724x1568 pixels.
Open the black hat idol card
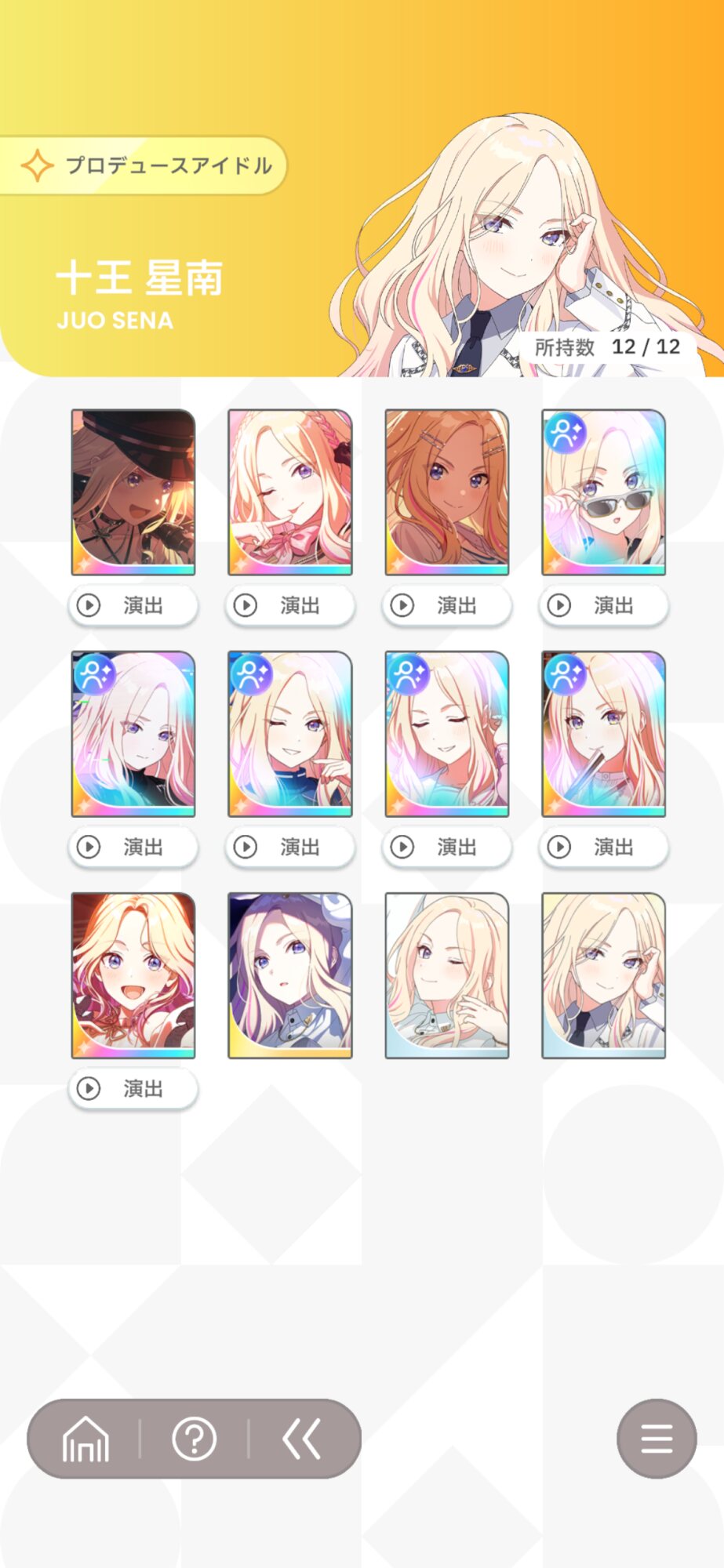(133, 492)
